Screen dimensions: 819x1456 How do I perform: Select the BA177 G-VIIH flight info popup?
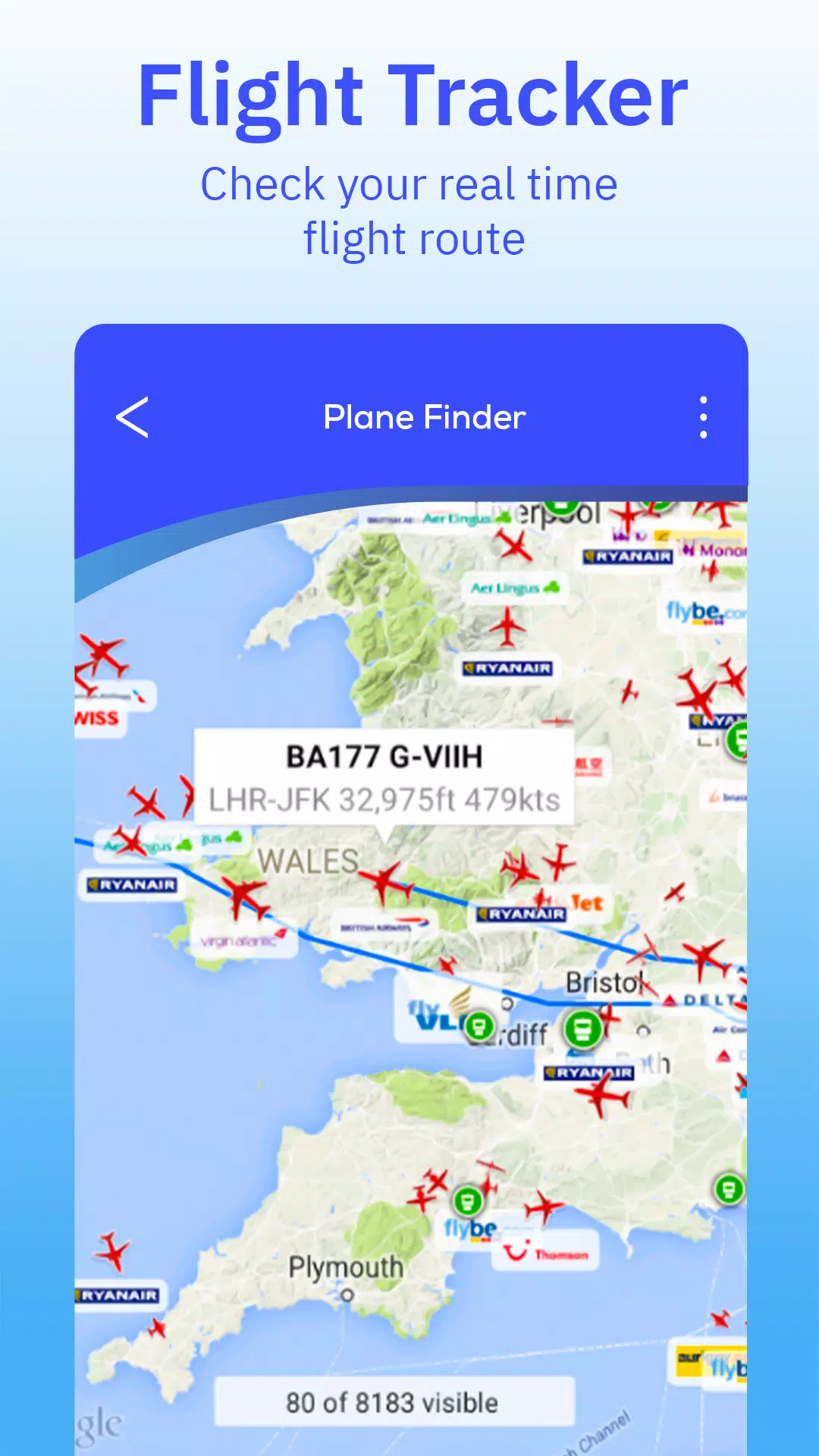(x=387, y=777)
